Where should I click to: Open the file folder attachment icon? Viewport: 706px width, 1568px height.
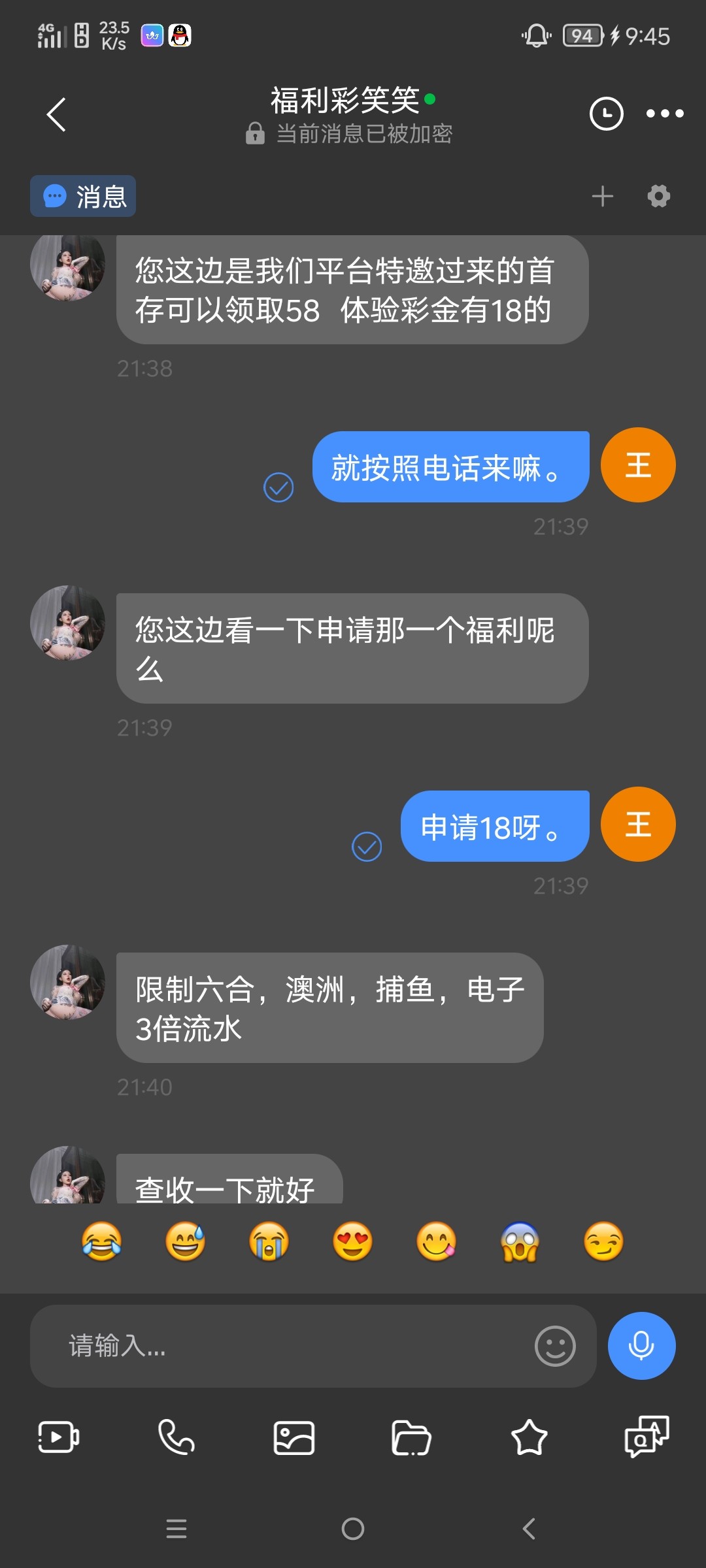[x=411, y=1437]
